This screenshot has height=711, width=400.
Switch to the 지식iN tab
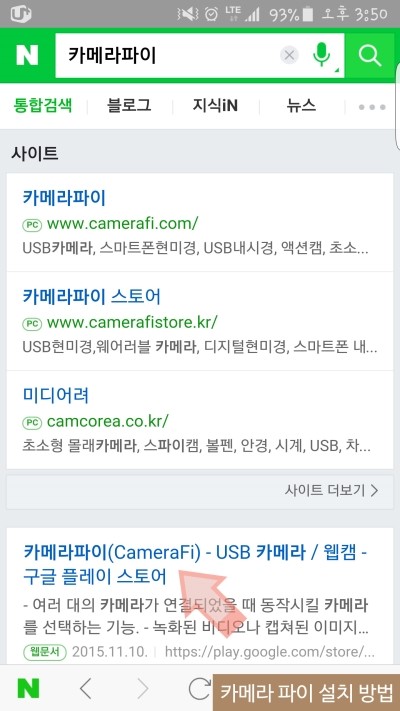(215, 107)
